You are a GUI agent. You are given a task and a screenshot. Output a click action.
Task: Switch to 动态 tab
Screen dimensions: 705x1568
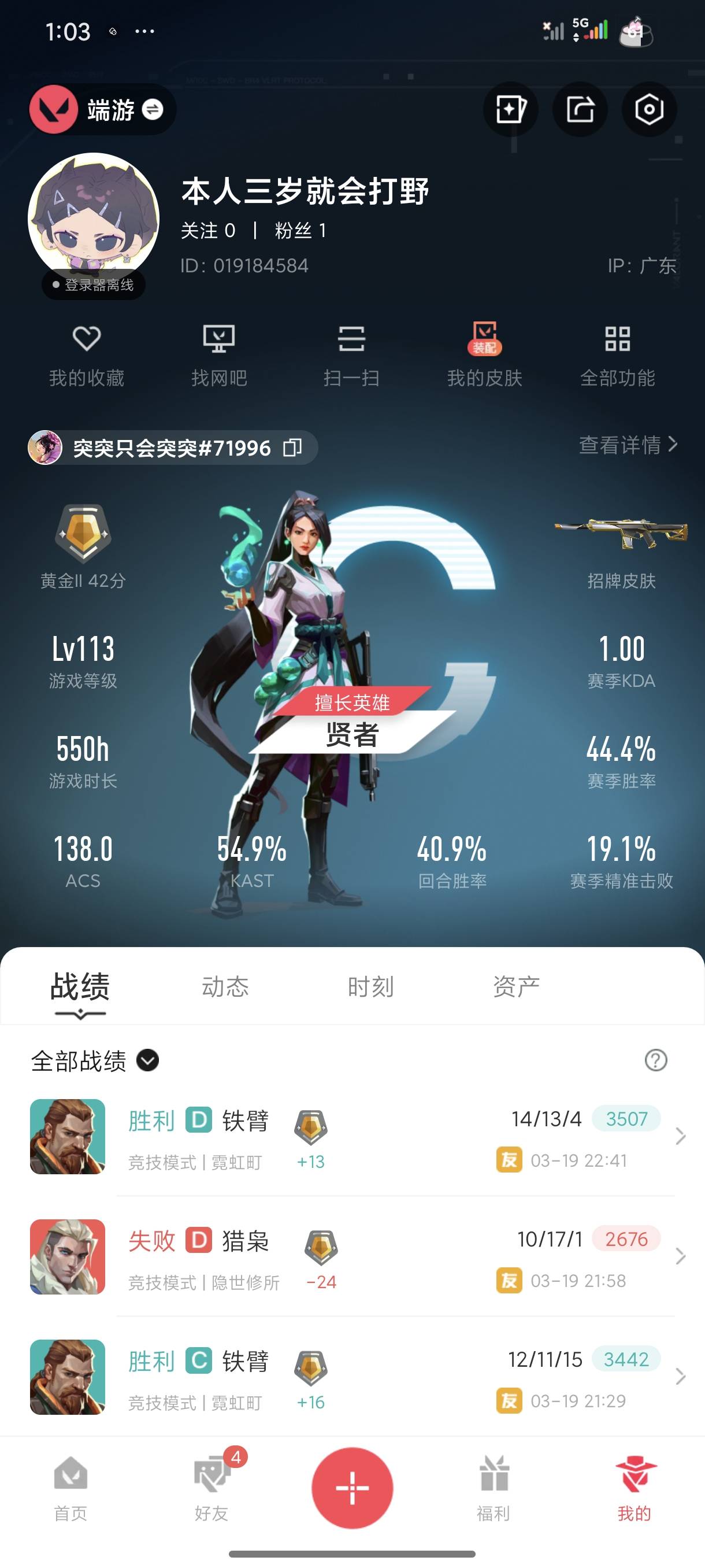[225, 987]
